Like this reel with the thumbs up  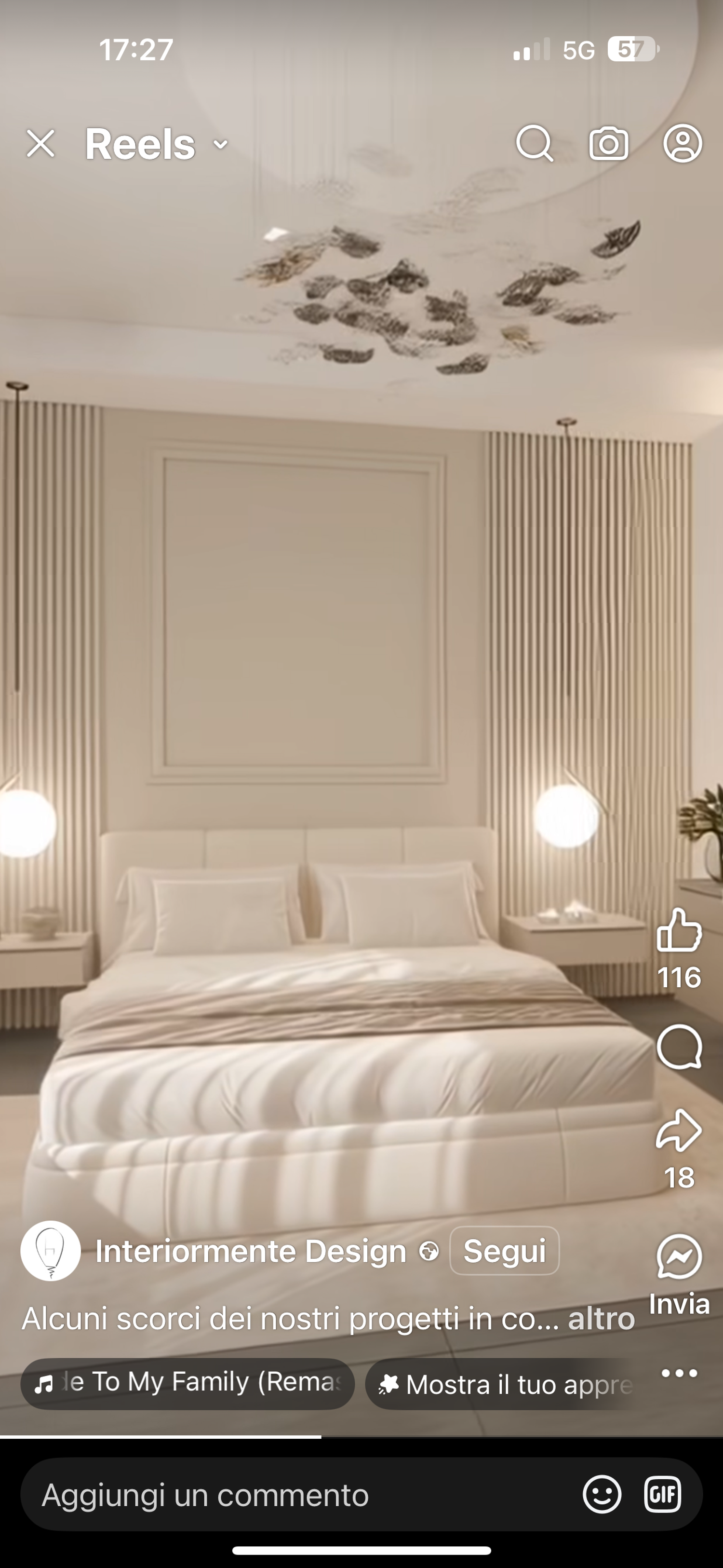679,930
